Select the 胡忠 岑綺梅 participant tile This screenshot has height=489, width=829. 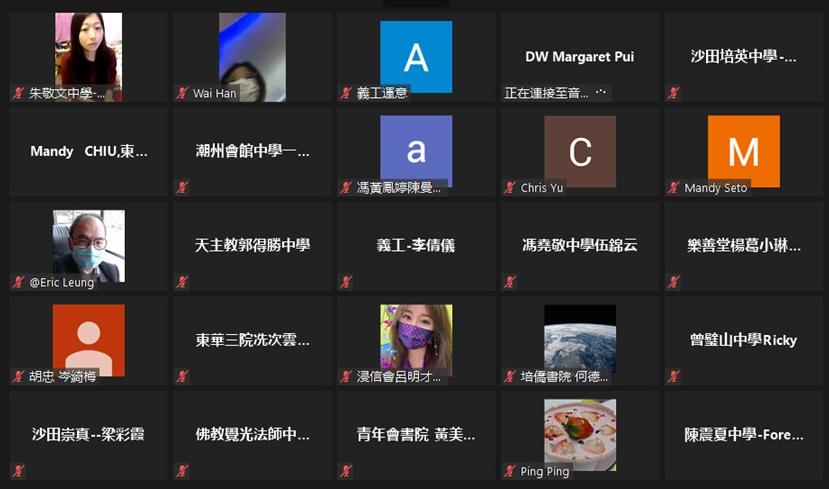click(88, 340)
